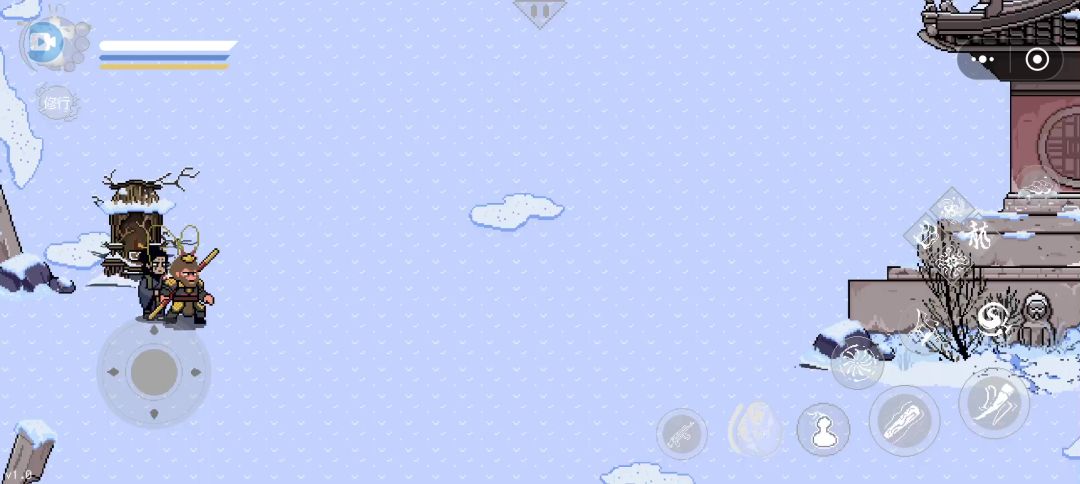Close the mini game with the circle button

point(1038,59)
